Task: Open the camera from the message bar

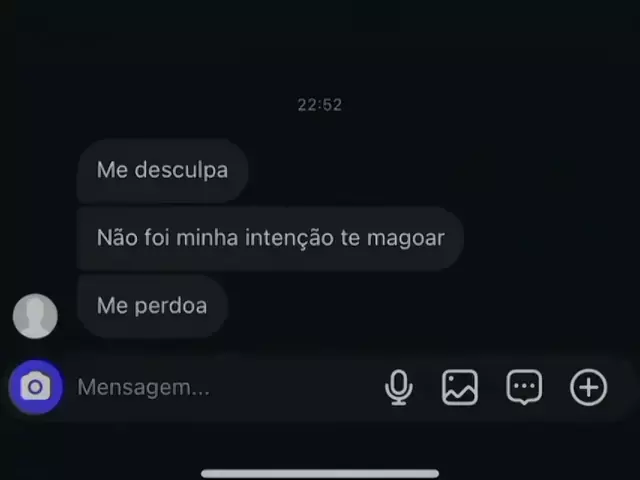Action: (36, 387)
